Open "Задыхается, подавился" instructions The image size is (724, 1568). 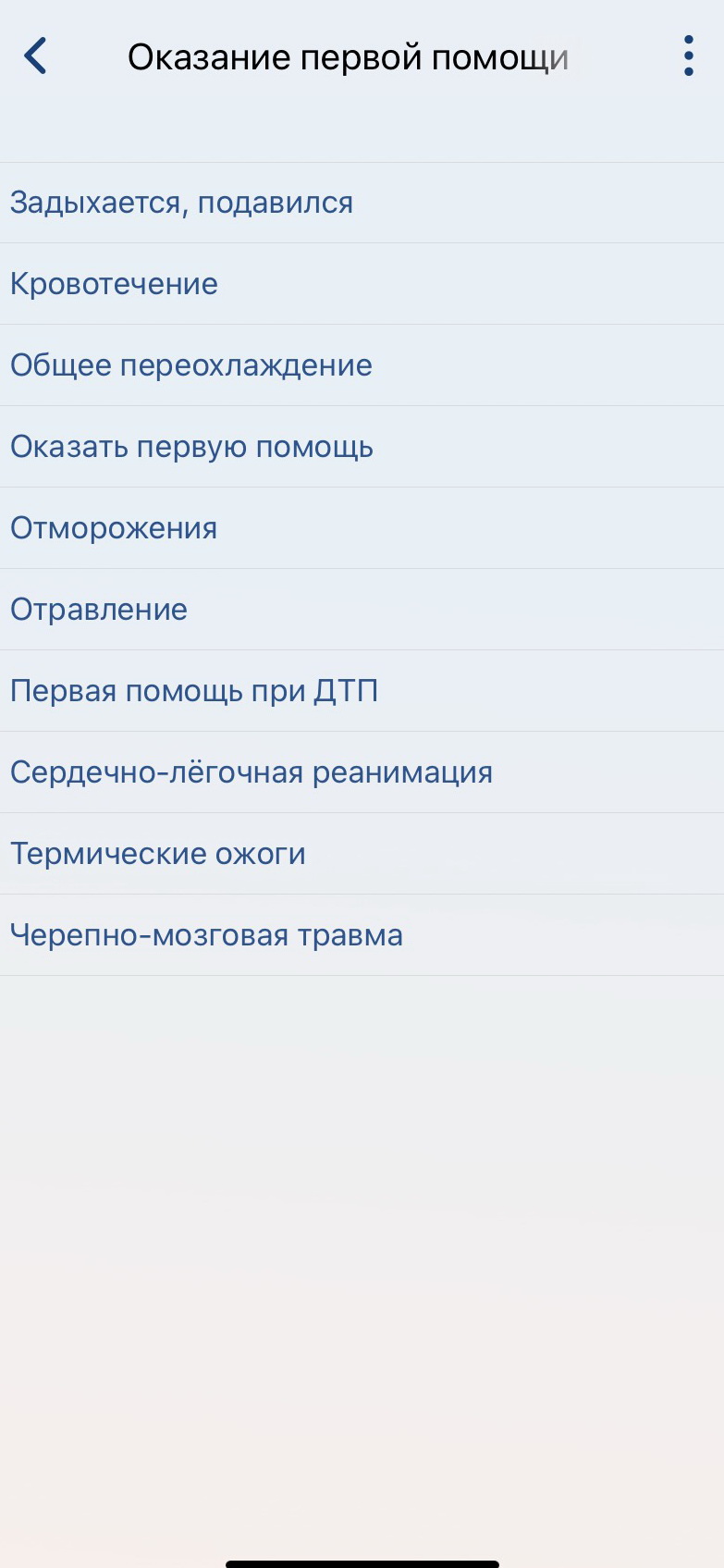click(362, 203)
